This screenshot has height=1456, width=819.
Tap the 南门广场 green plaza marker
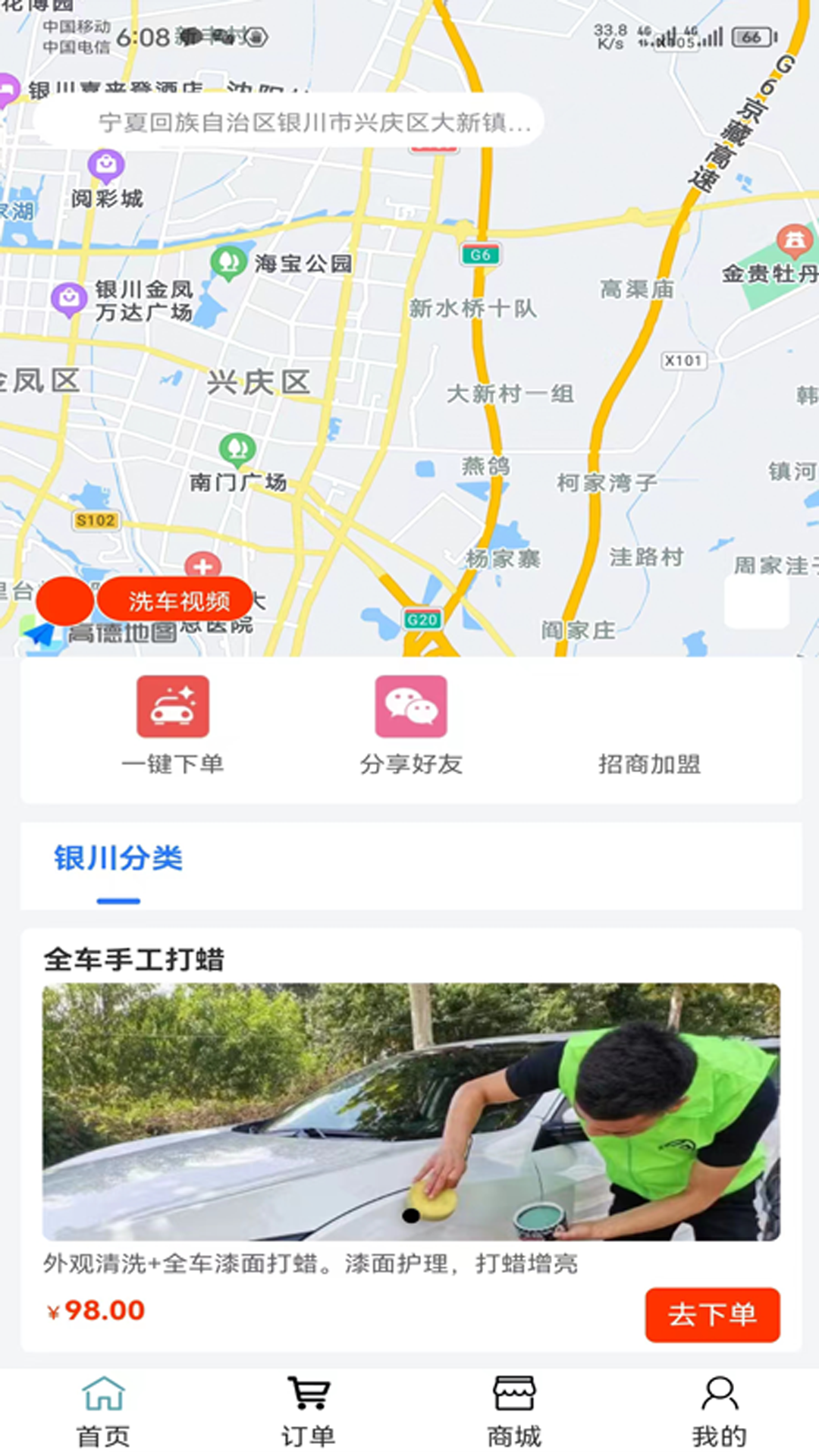(x=236, y=447)
